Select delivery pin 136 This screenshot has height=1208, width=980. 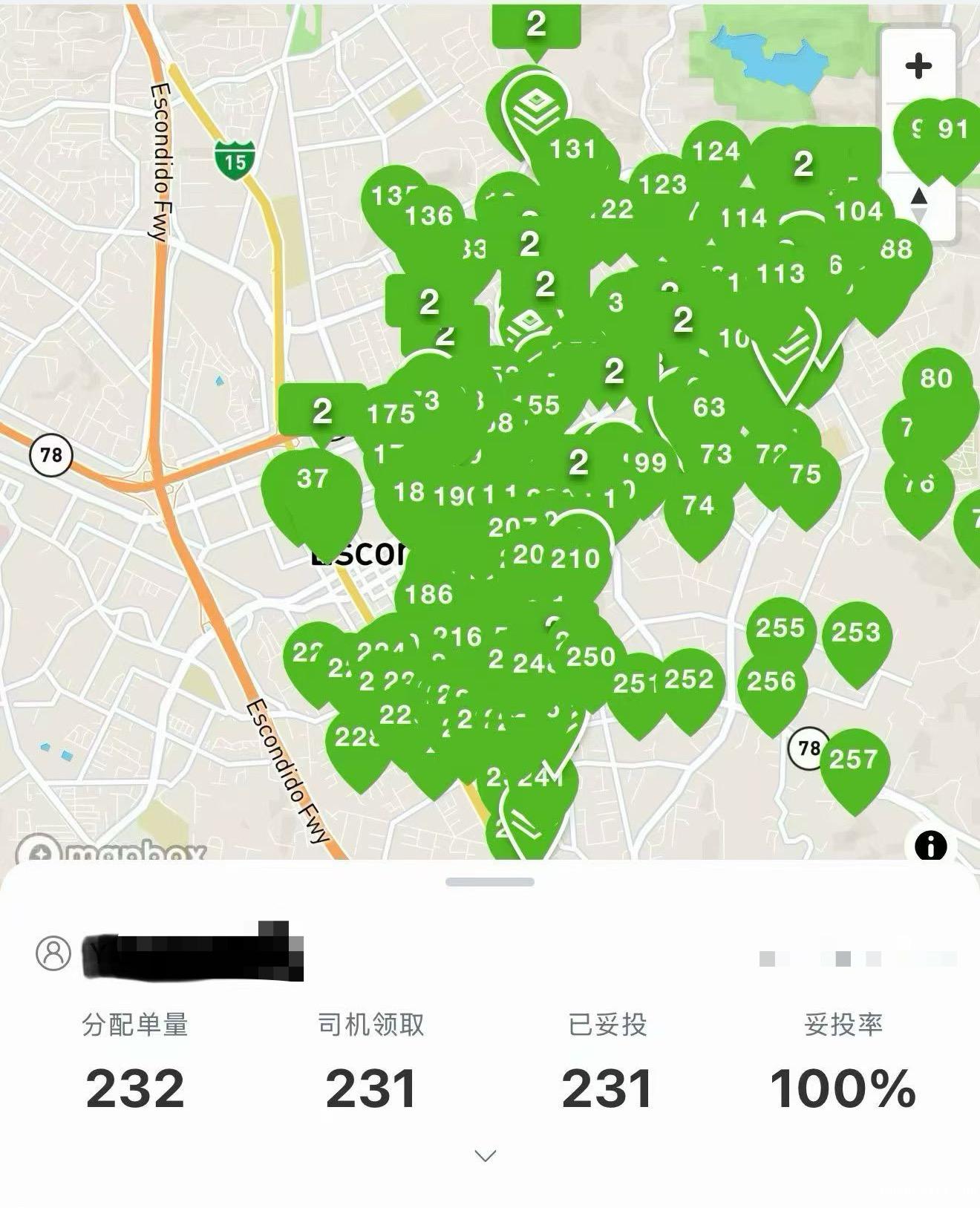[x=429, y=217]
